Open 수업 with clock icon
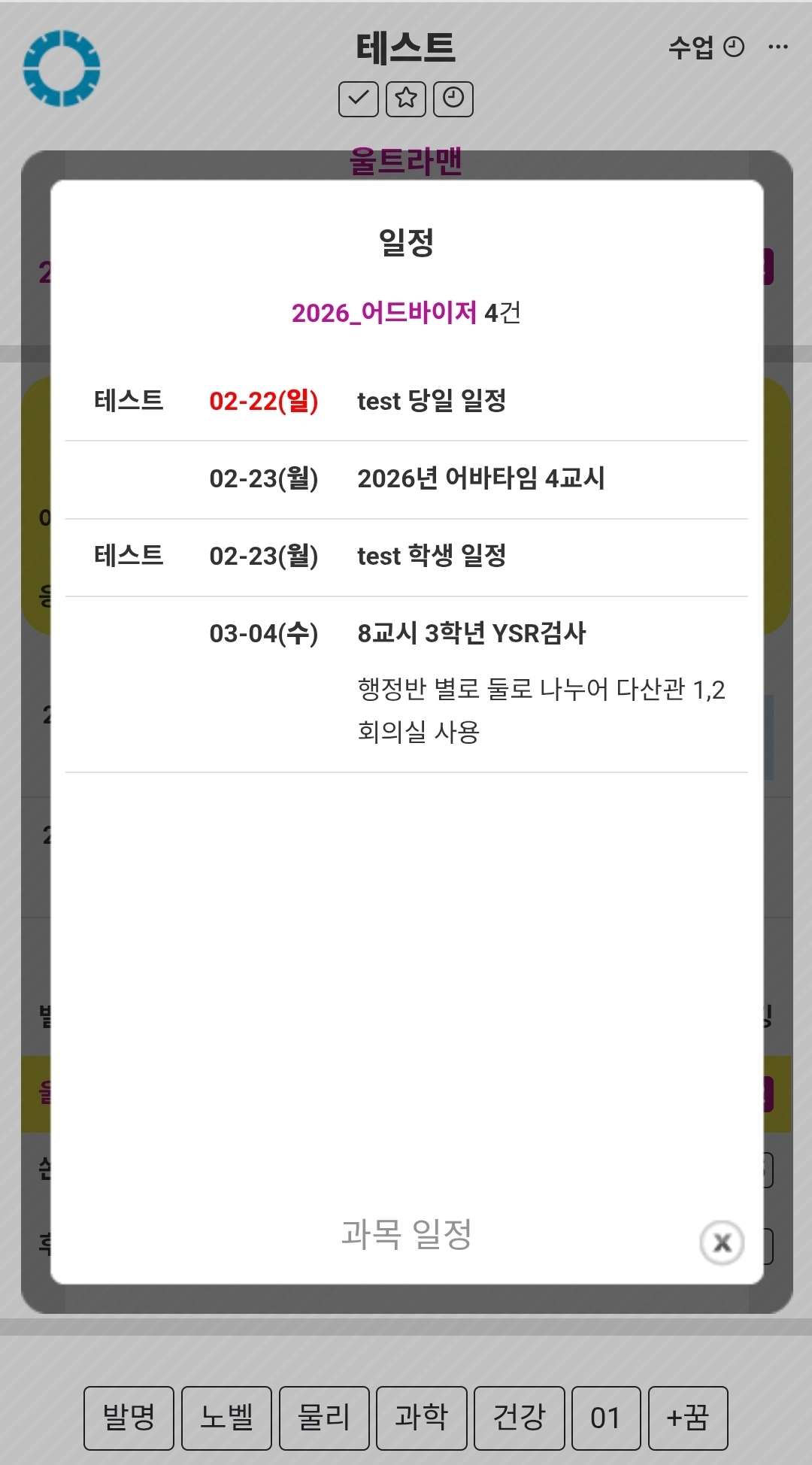Viewport: 812px width, 1465px height. click(x=706, y=47)
